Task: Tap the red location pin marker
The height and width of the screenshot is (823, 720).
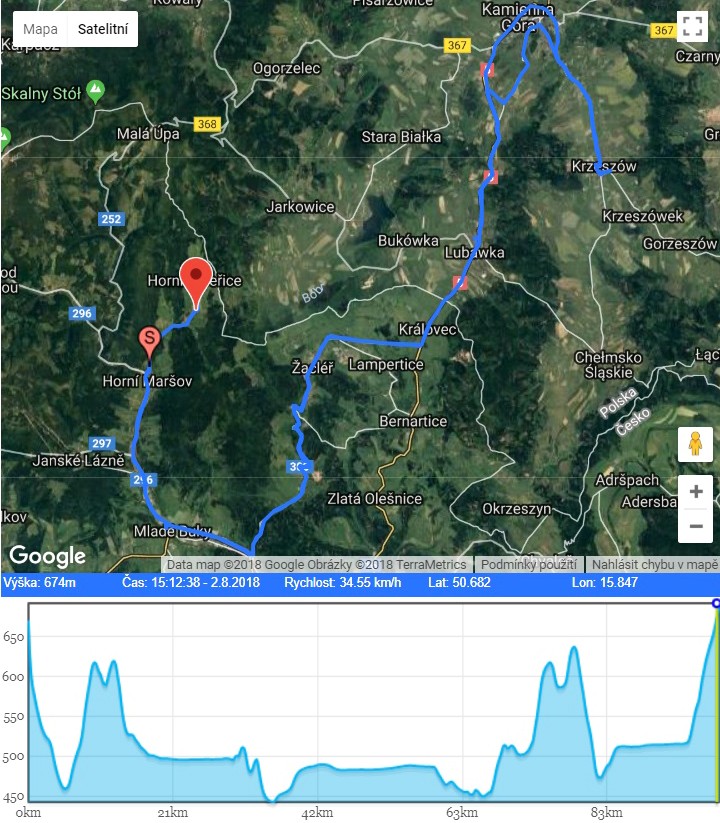Action: tap(196, 280)
